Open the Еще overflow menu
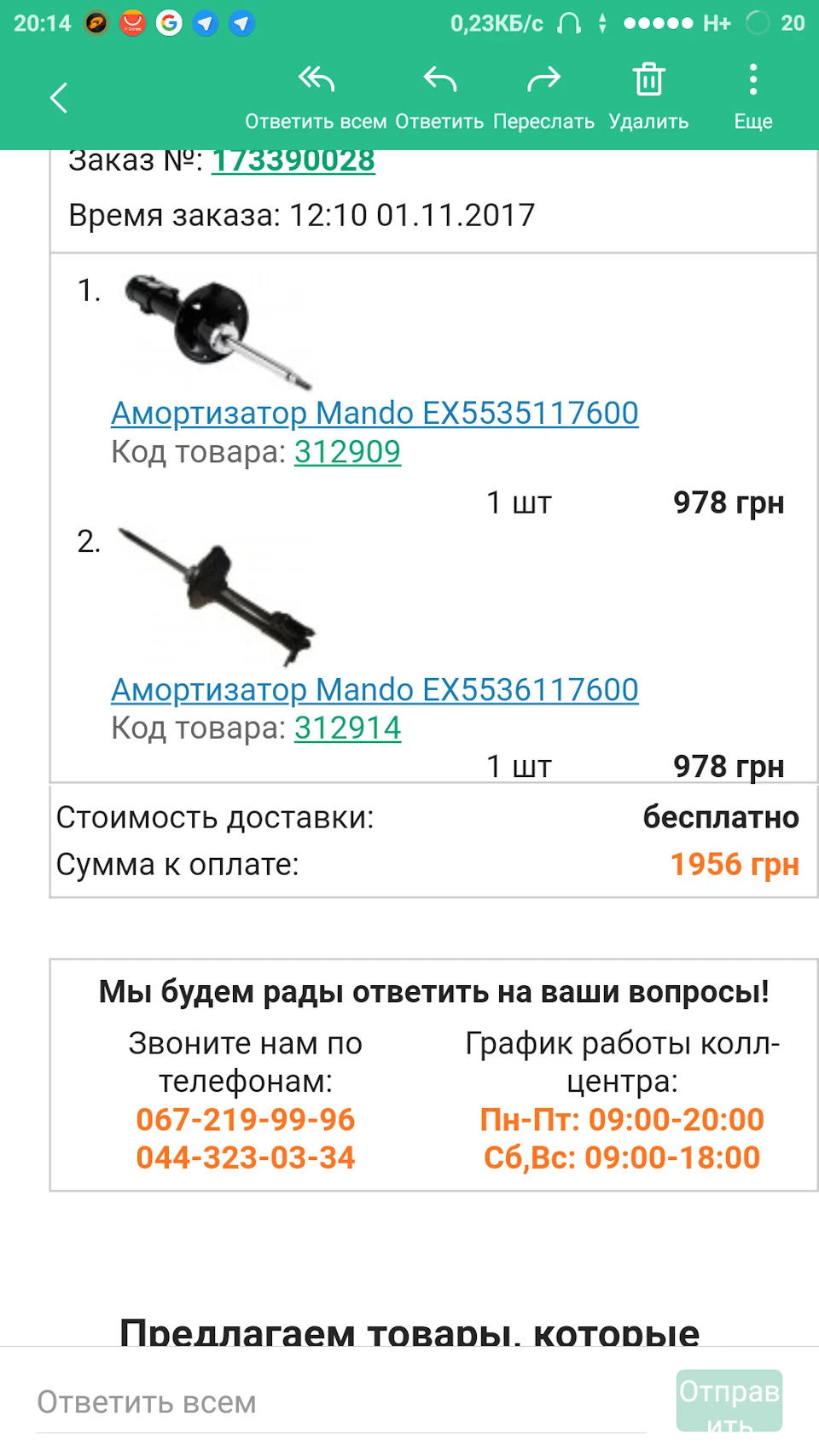This screenshot has width=819, height=1456. 753,97
